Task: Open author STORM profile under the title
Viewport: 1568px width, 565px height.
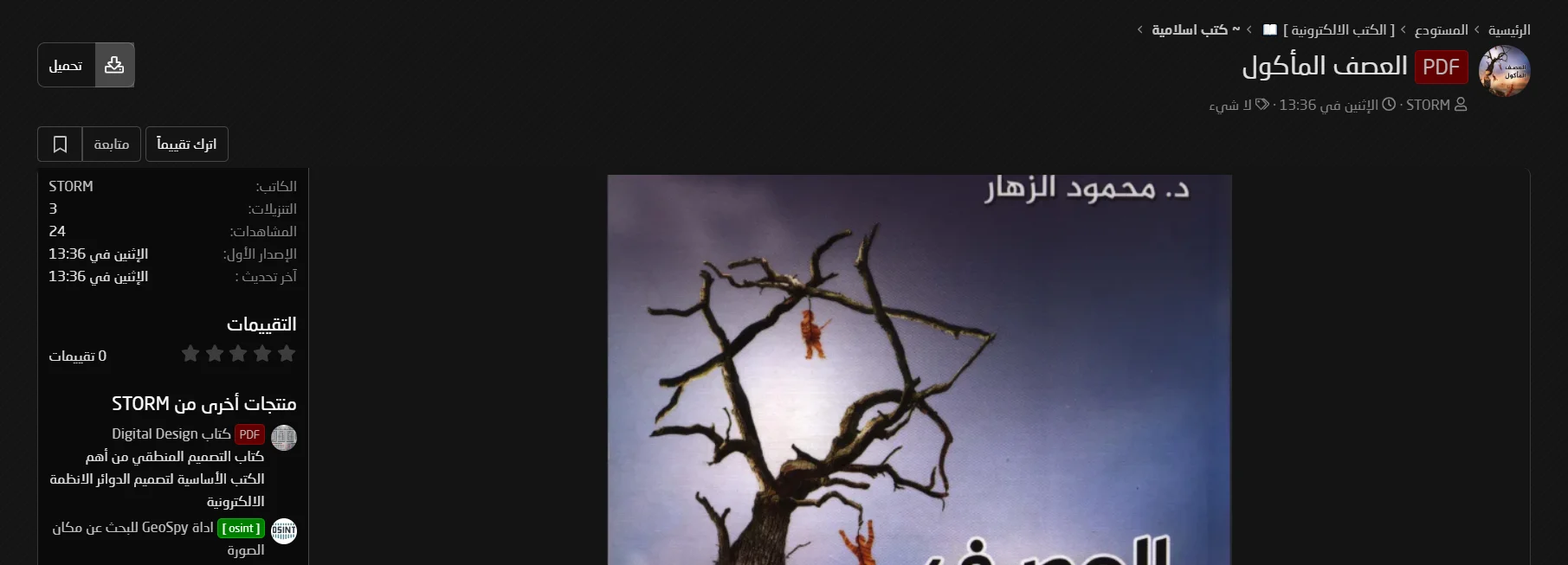Action: point(1427,105)
